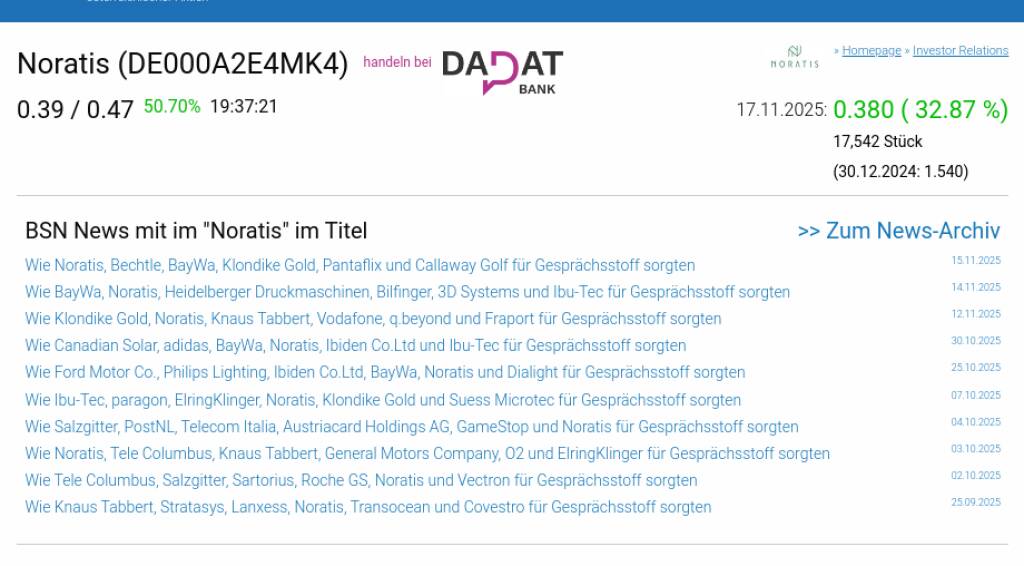Open the 15.11.2025 article on Noratis, Bechtle, BayWa
The height and width of the screenshot is (566, 1024).
(x=360, y=266)
